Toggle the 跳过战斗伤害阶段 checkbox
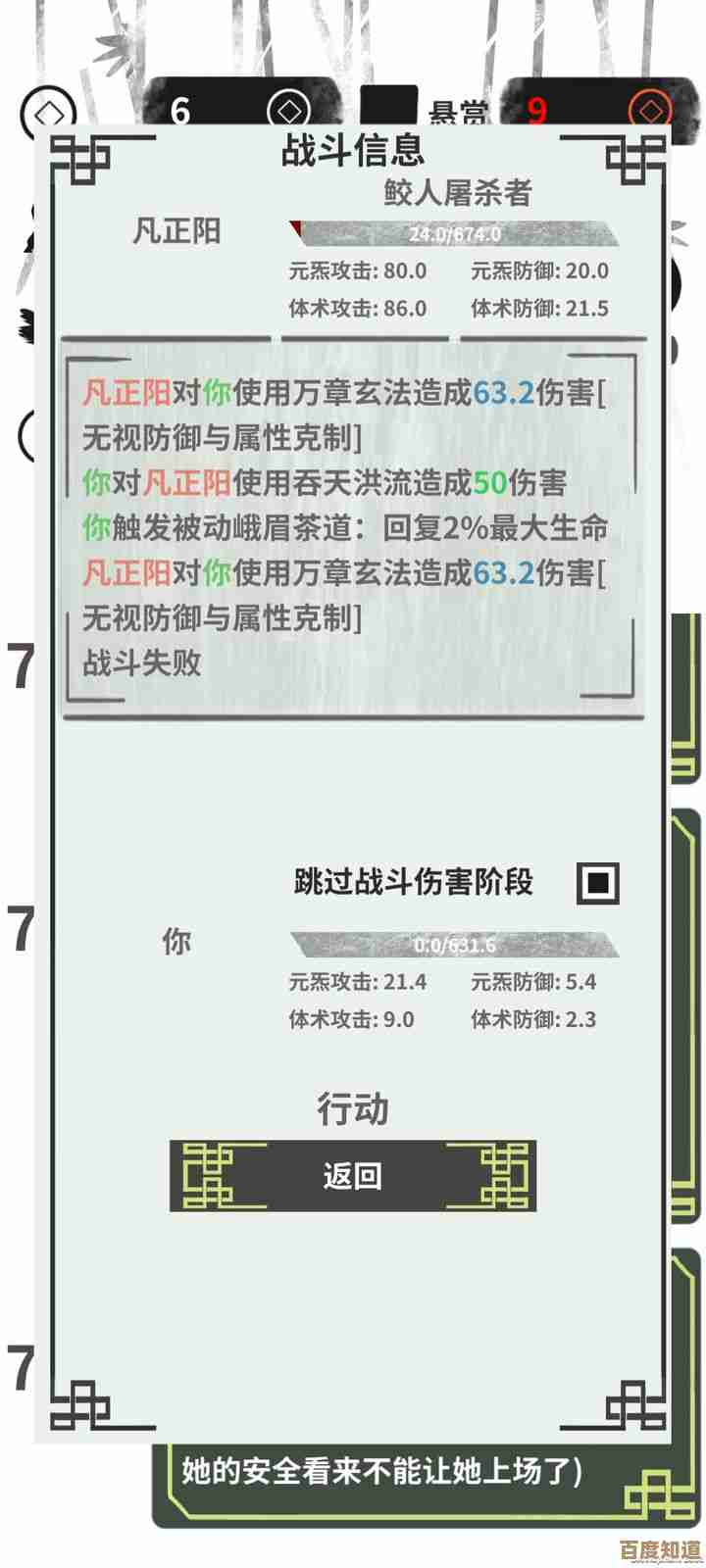 [x=597, y=883]
